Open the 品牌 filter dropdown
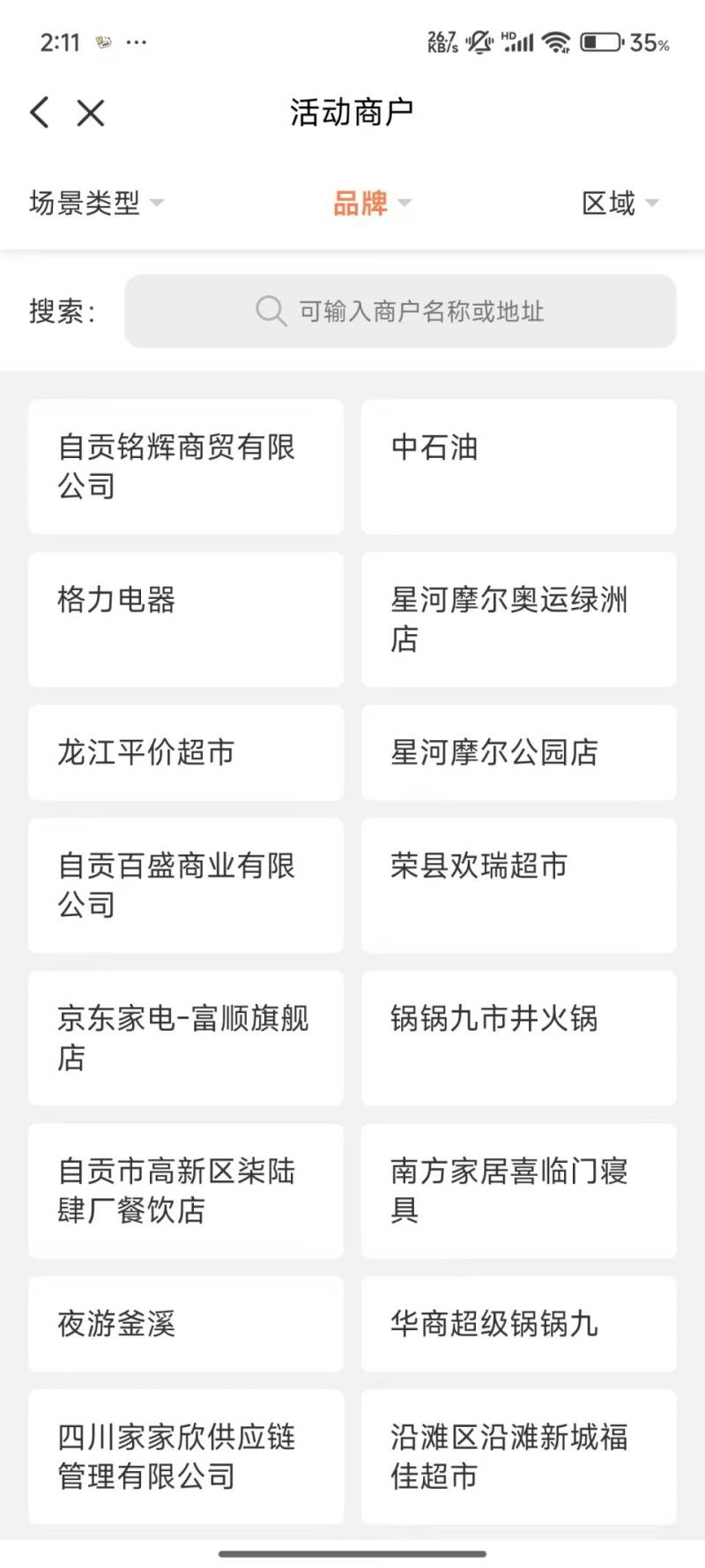This screenshot has height=1568, width=705. [372, 203]
